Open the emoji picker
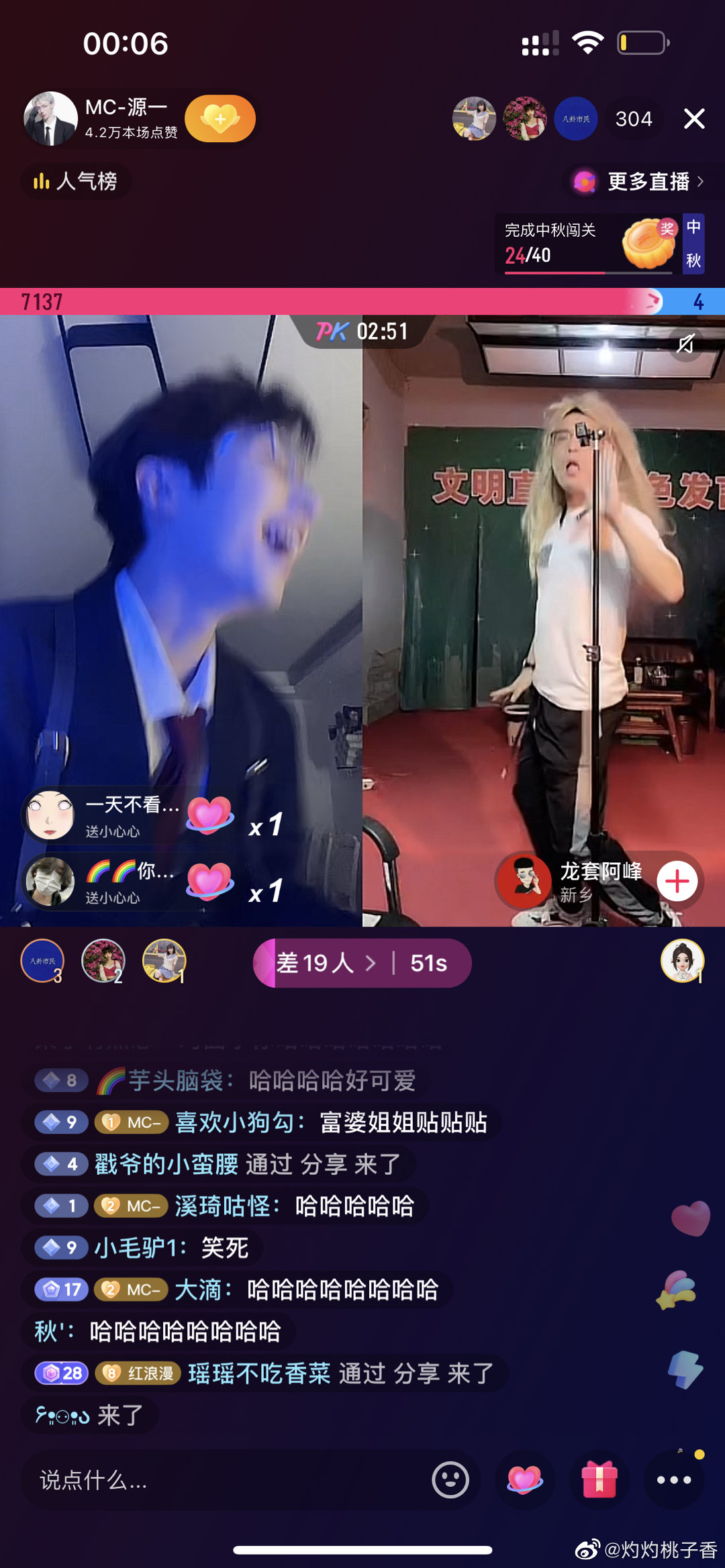 [450, 1480]
